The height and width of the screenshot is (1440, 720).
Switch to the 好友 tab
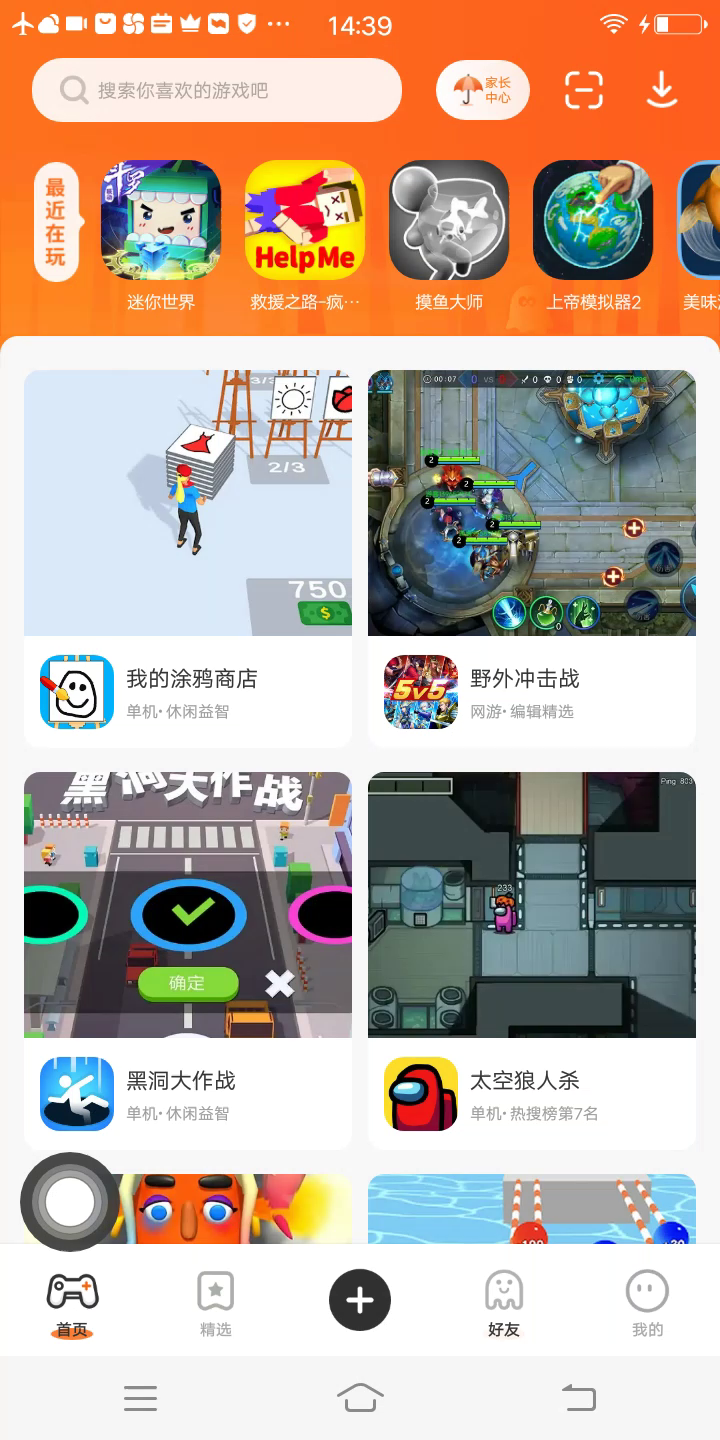tap(504, 1303)
